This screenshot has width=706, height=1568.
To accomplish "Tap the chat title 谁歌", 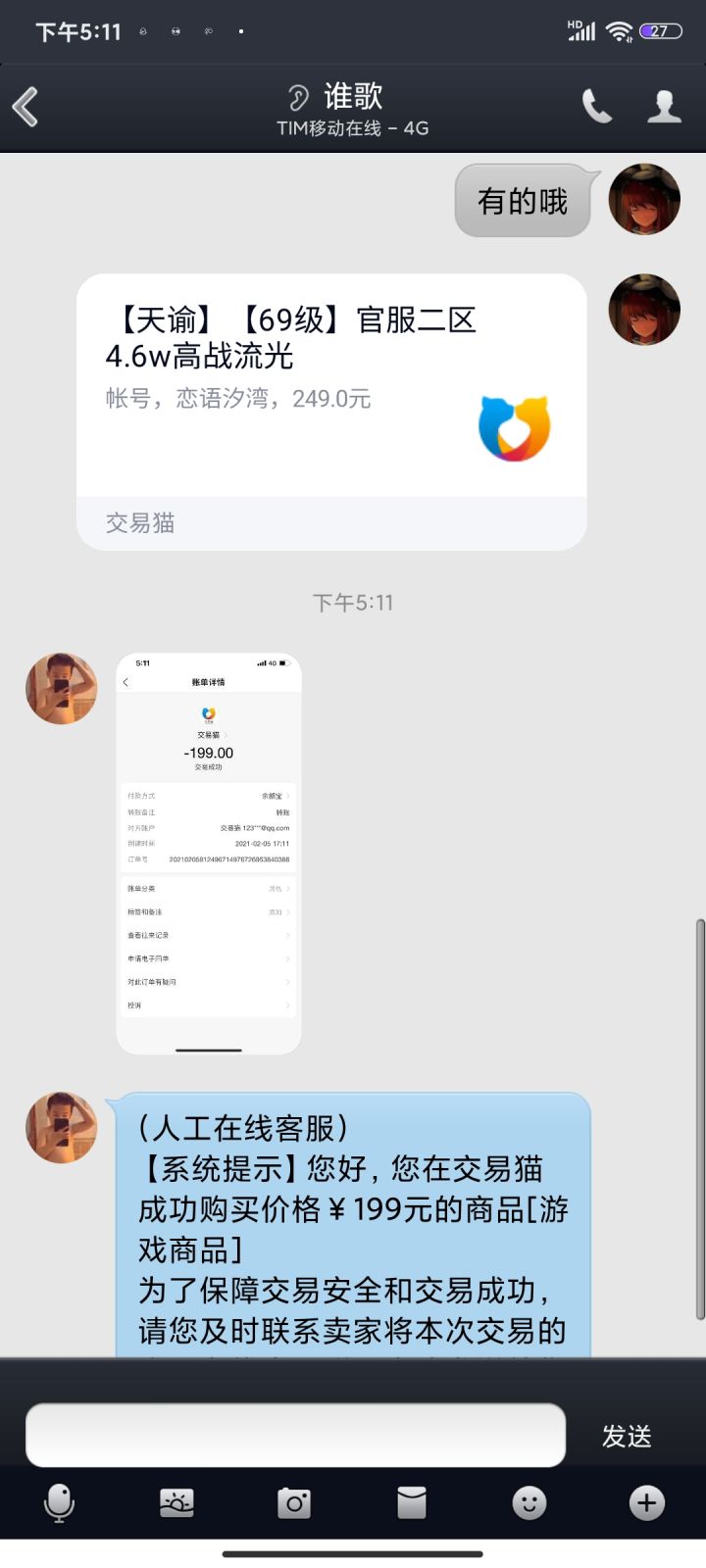I will [351, 97].
